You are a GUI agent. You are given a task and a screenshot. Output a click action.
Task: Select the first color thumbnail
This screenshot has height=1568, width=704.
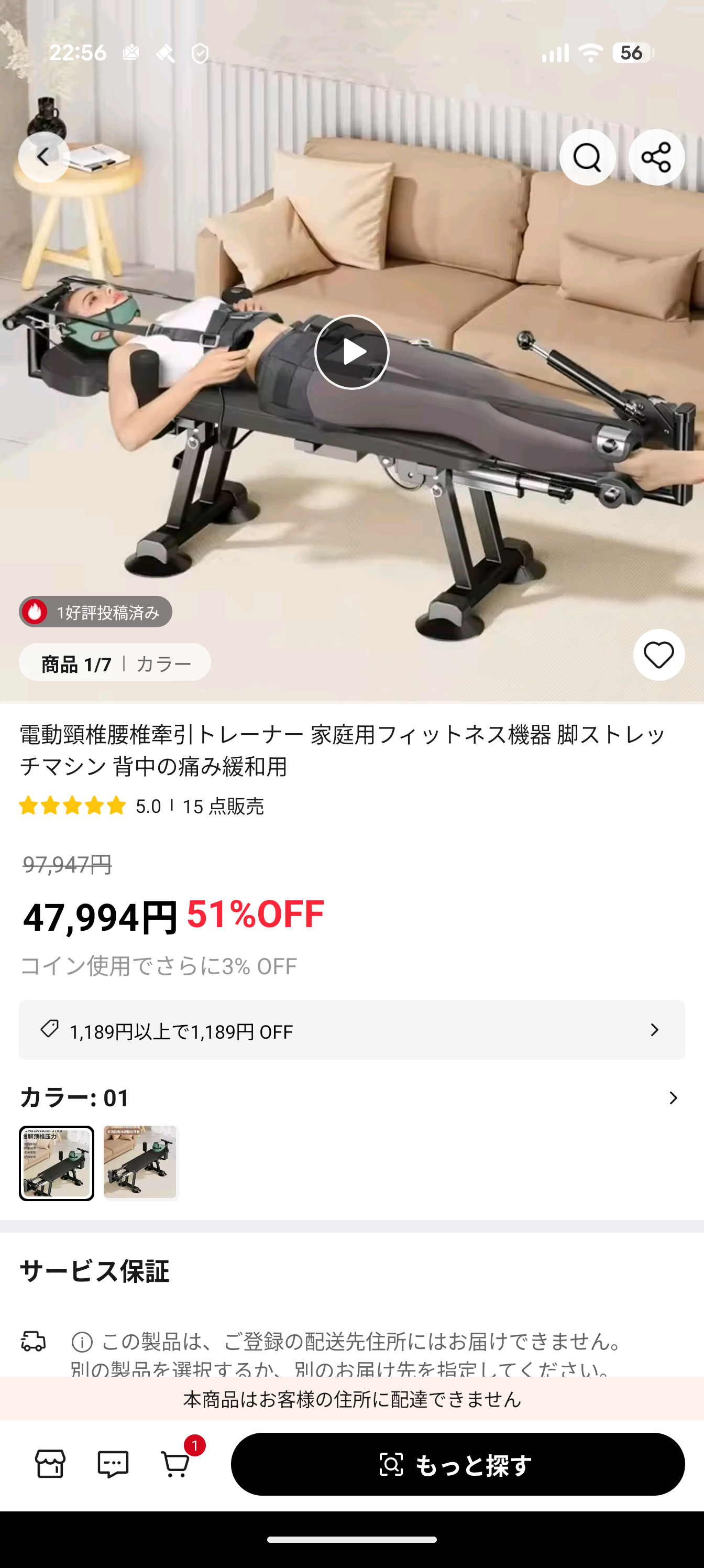(57, 1163)
